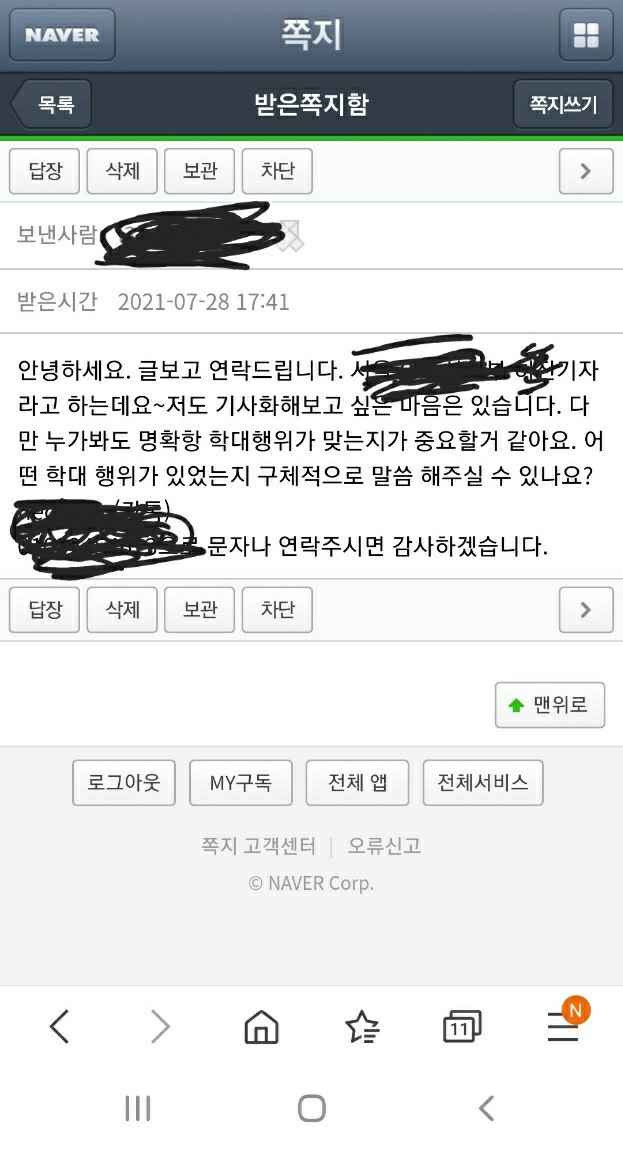The image size is (623, 1151).
Task: Go to next message with top arrow
Action: coord(585,171)
